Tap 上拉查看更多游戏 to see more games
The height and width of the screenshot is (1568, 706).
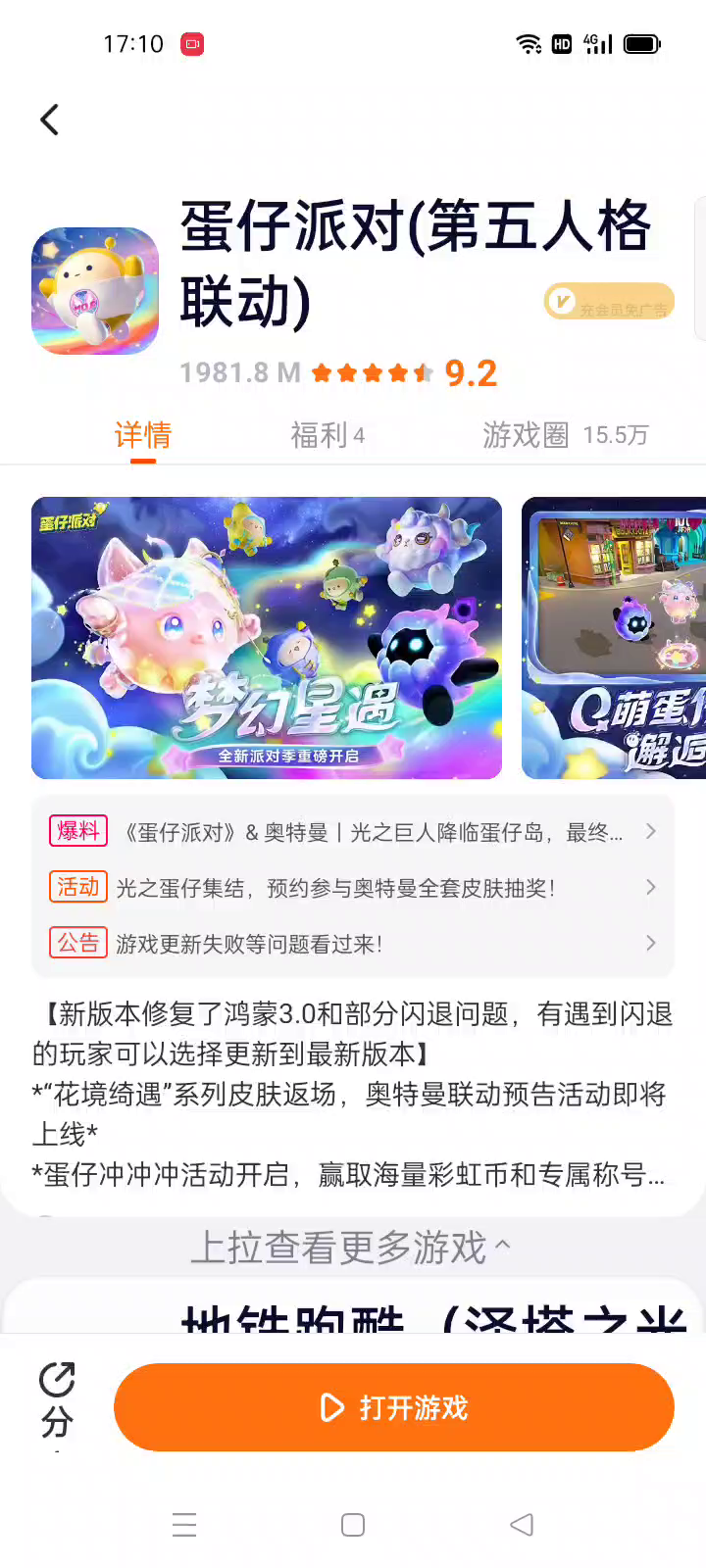[x=351, y=1248]
